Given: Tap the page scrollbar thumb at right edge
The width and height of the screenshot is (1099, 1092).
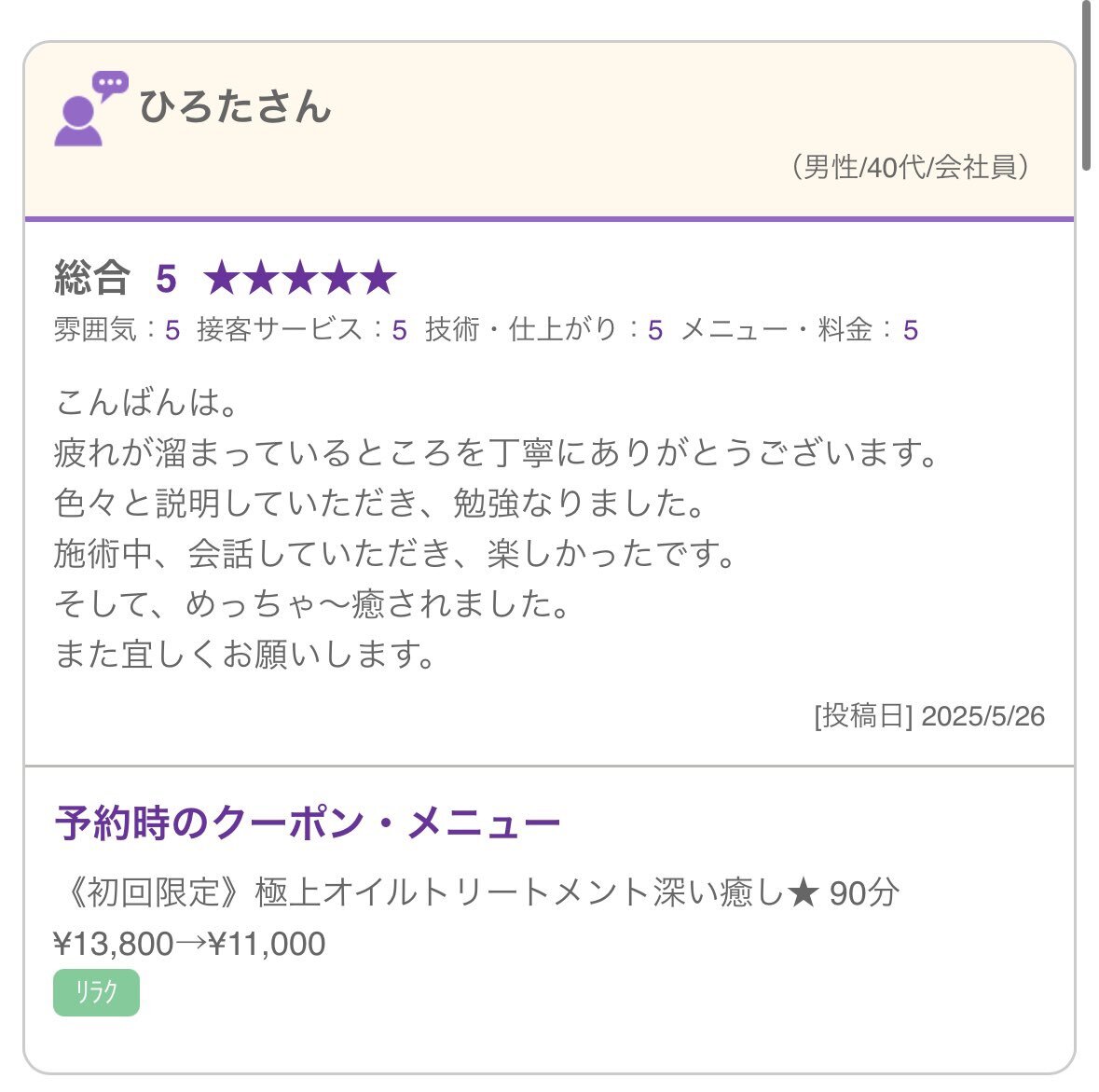Looking at the screenshot, I should 1086,84.
